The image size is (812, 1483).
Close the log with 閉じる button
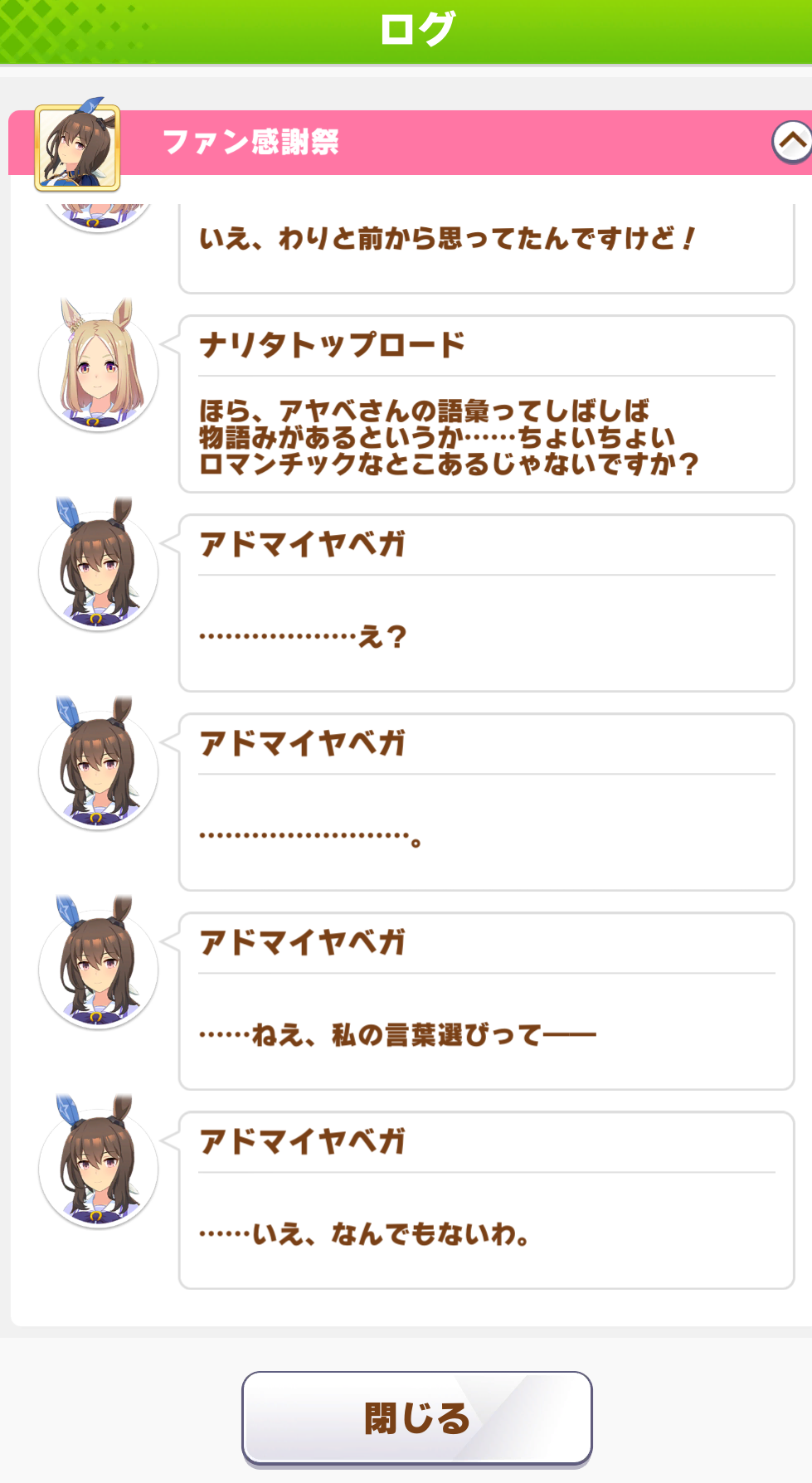coord(416,1417)
